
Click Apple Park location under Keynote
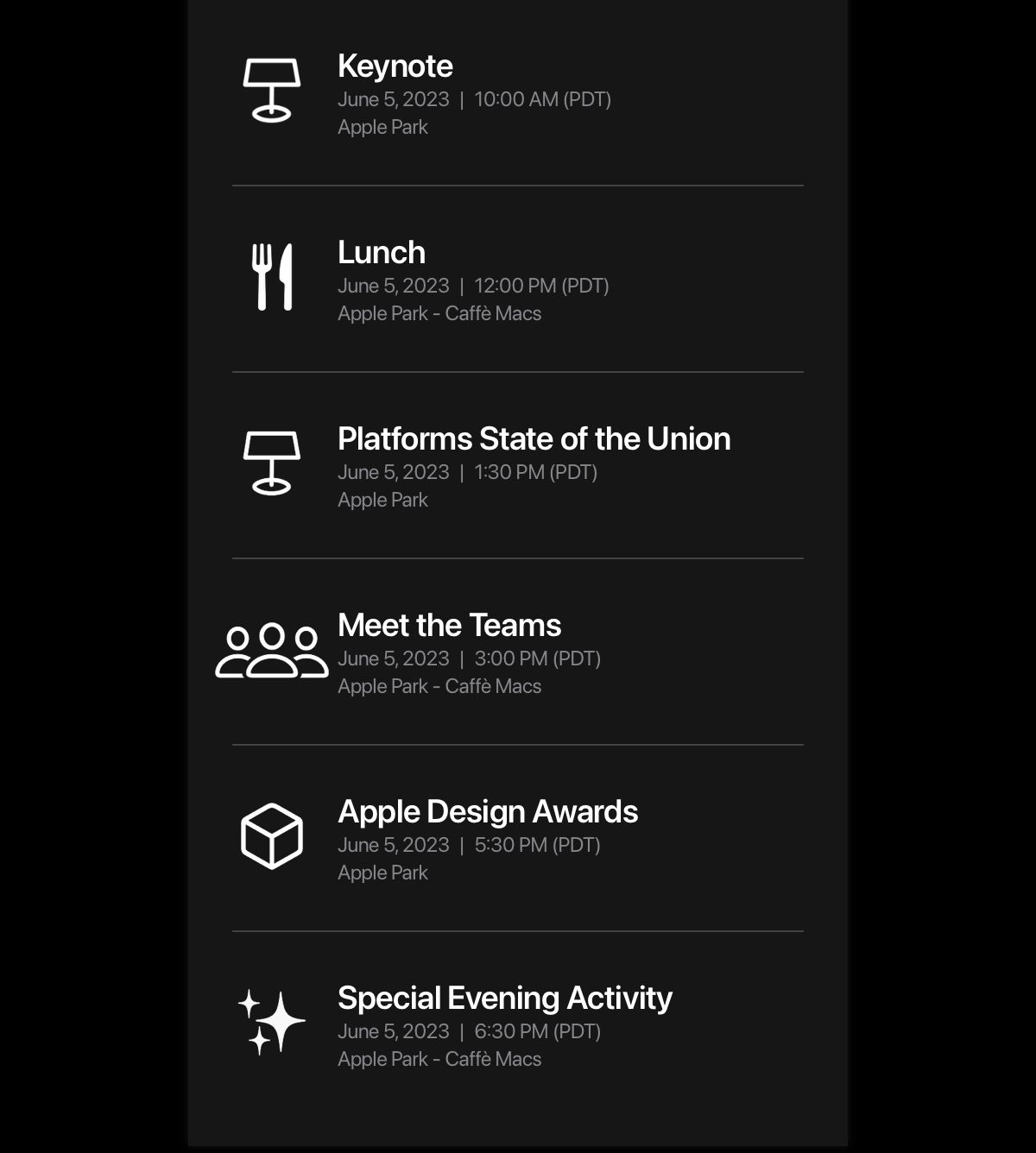[x=382, y=126]
